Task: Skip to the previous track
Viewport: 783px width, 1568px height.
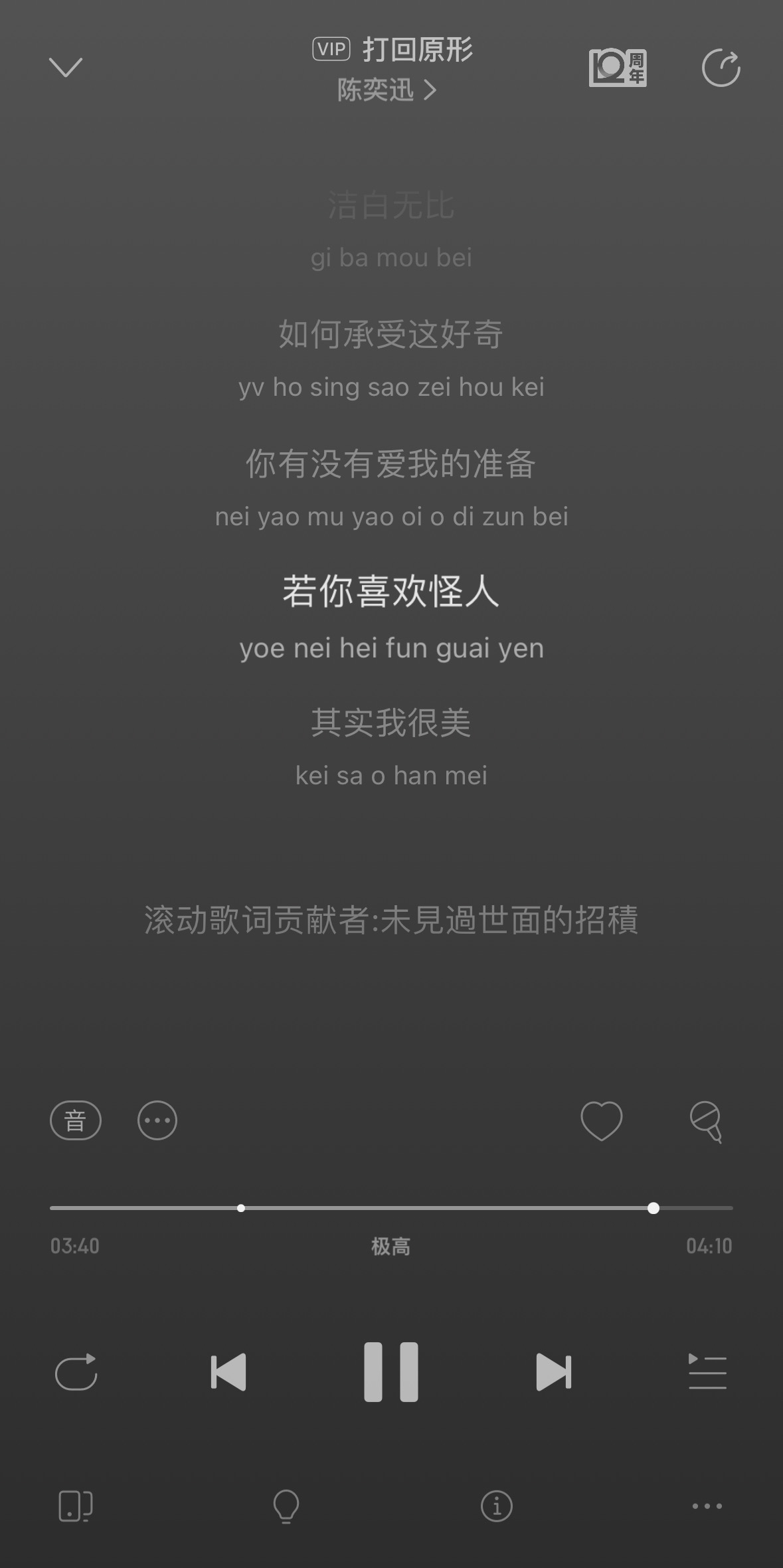Action: (x=228, y=1371)
